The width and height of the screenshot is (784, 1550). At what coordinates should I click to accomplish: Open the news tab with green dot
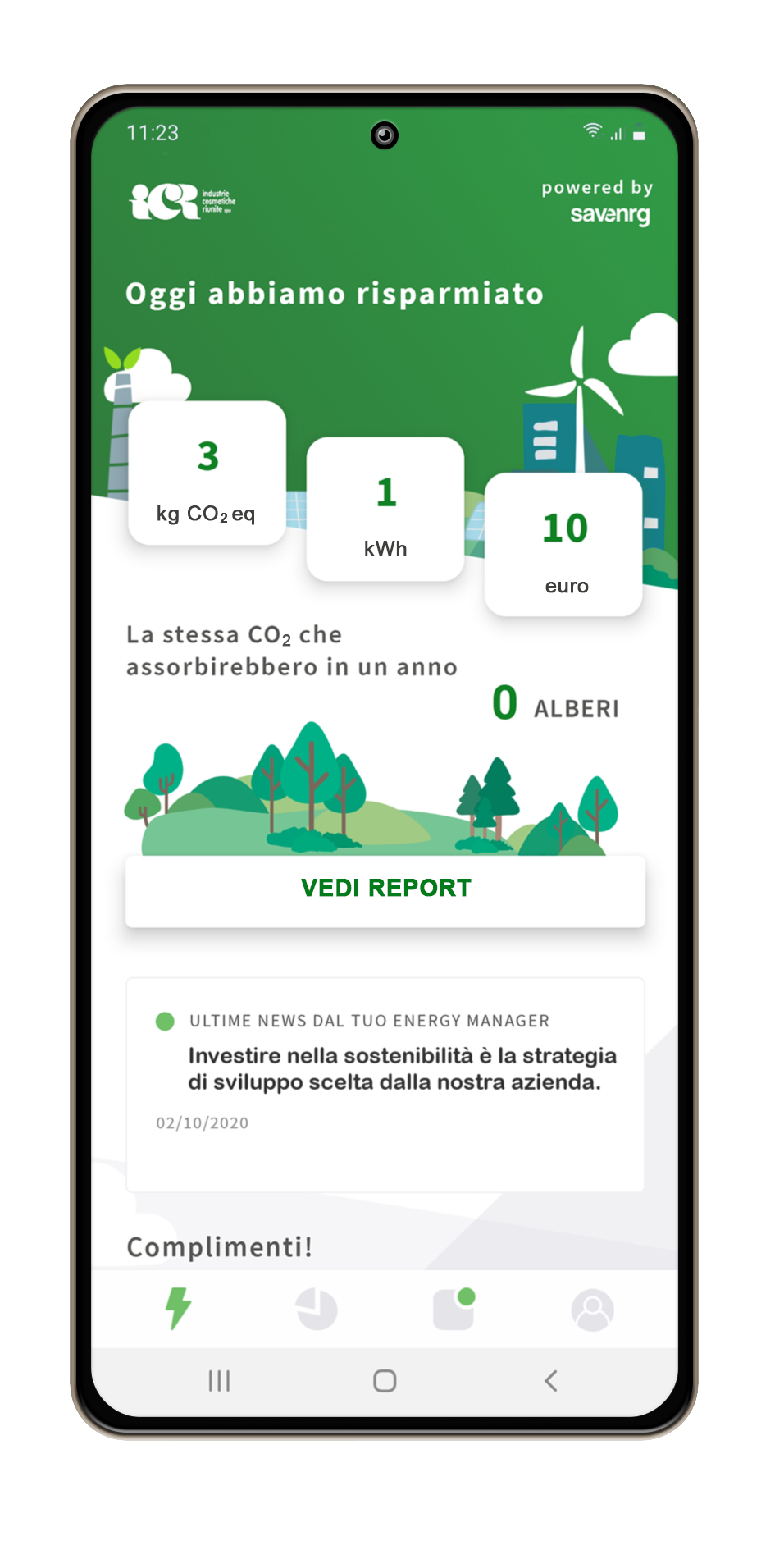point(454,1309)
